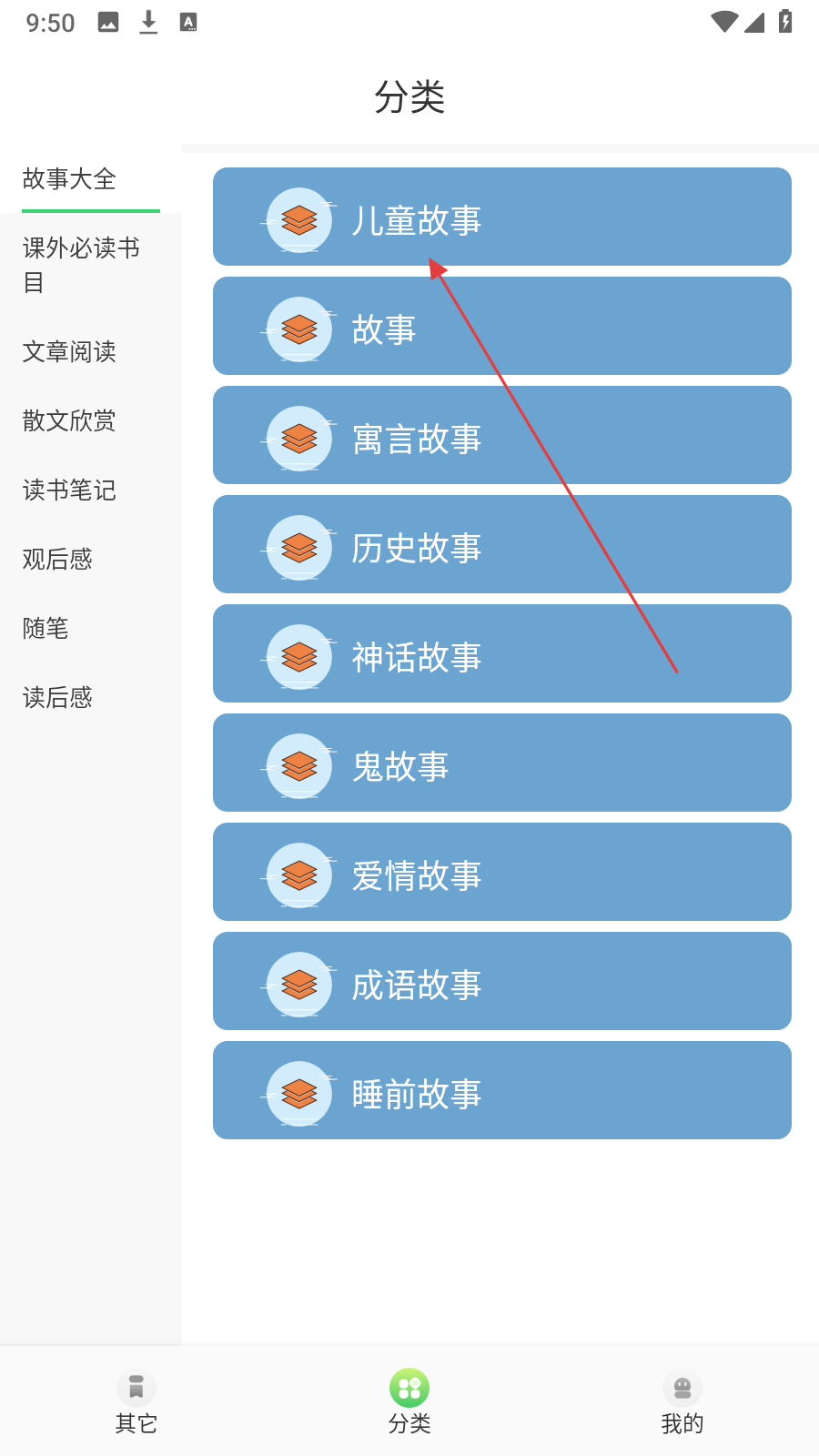Tap the 故事 card
The width and height of the screenshot is (819, 1456).
point(501,327)
